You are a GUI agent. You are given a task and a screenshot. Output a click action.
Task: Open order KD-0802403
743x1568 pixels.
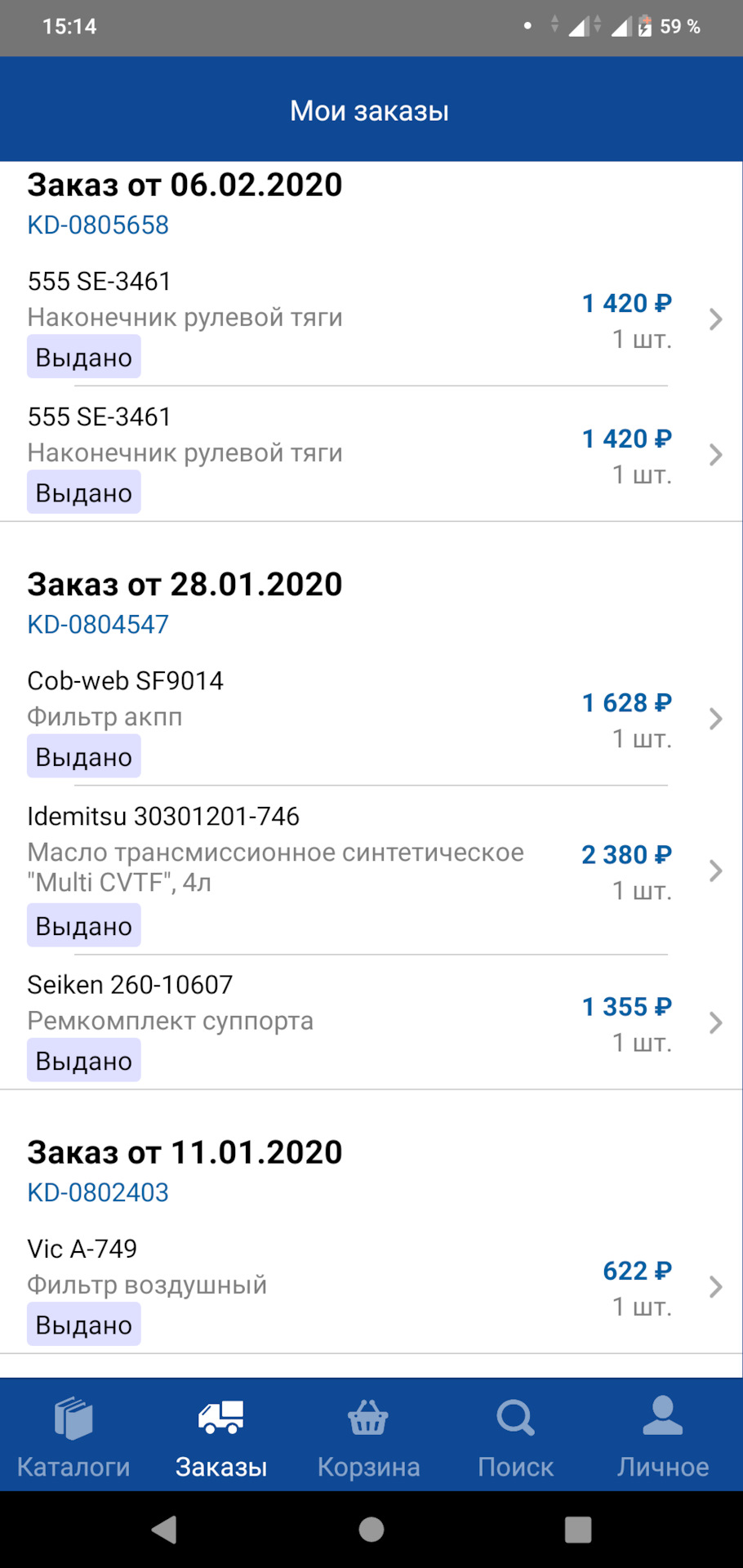coord(98,1192)
